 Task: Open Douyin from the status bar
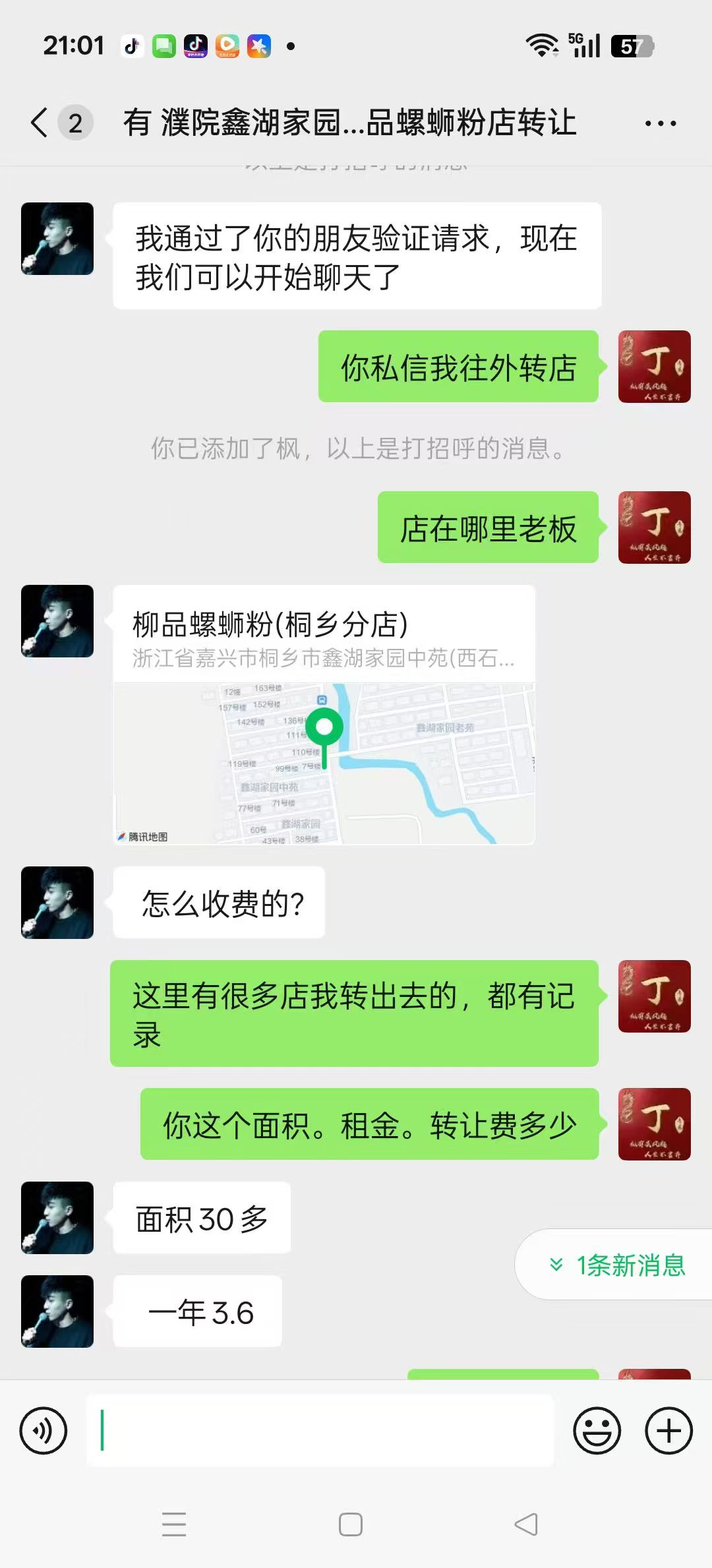pos(131,46)
